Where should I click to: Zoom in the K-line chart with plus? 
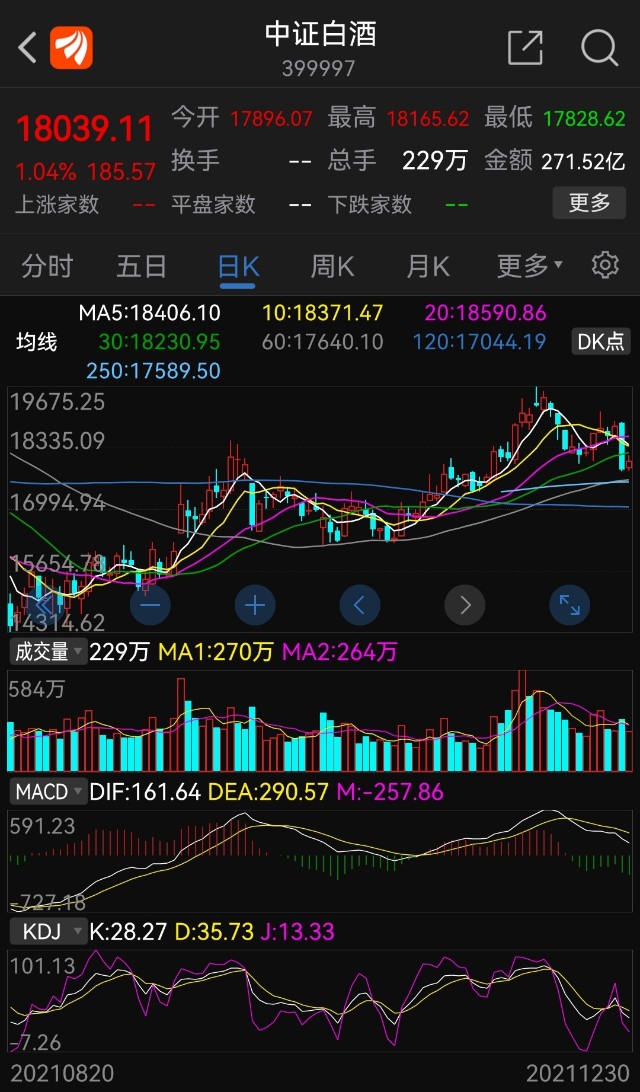[255, 604]
